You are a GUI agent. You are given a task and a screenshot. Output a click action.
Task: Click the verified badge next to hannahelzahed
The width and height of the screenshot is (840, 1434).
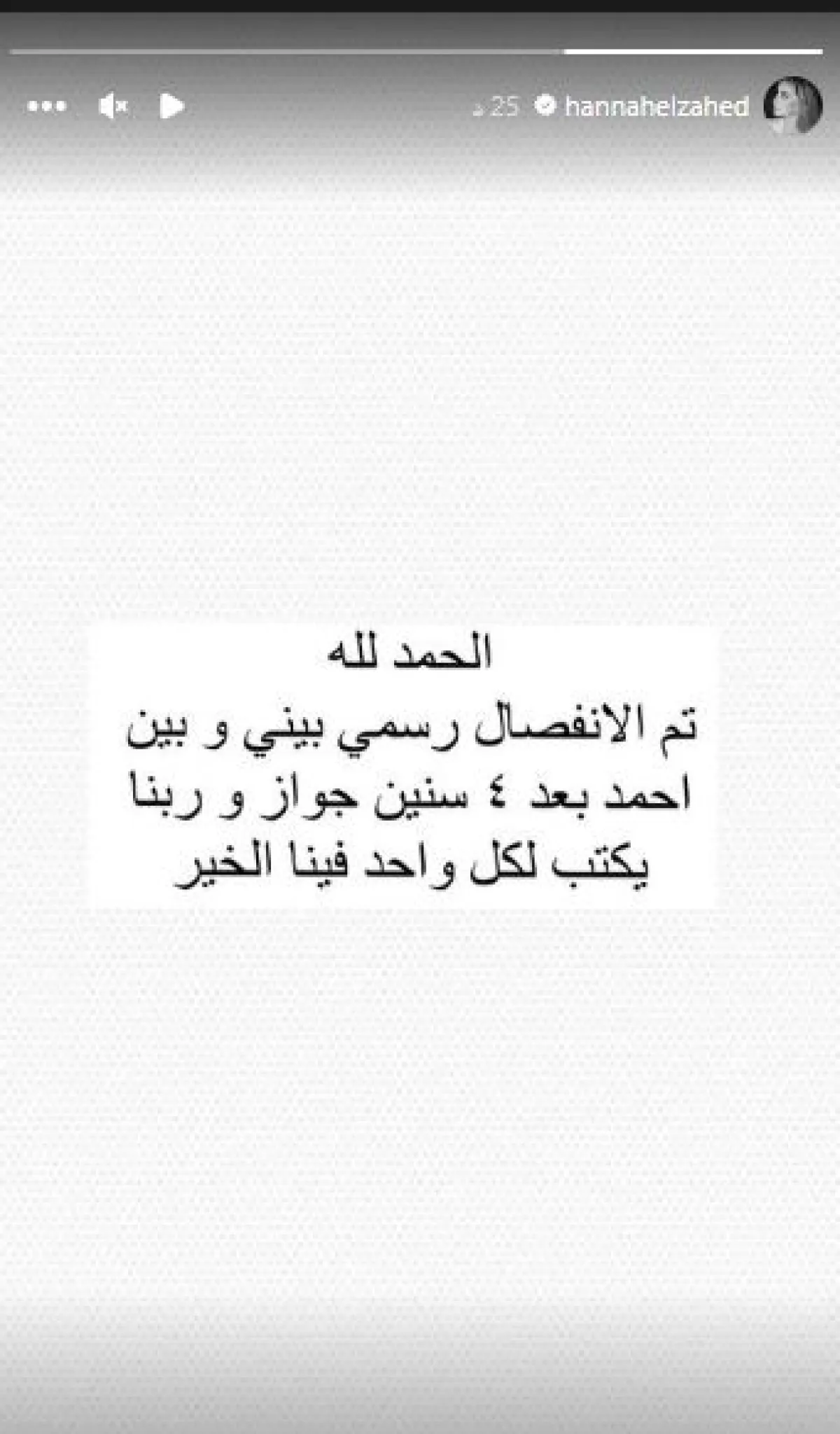(545, 106)
